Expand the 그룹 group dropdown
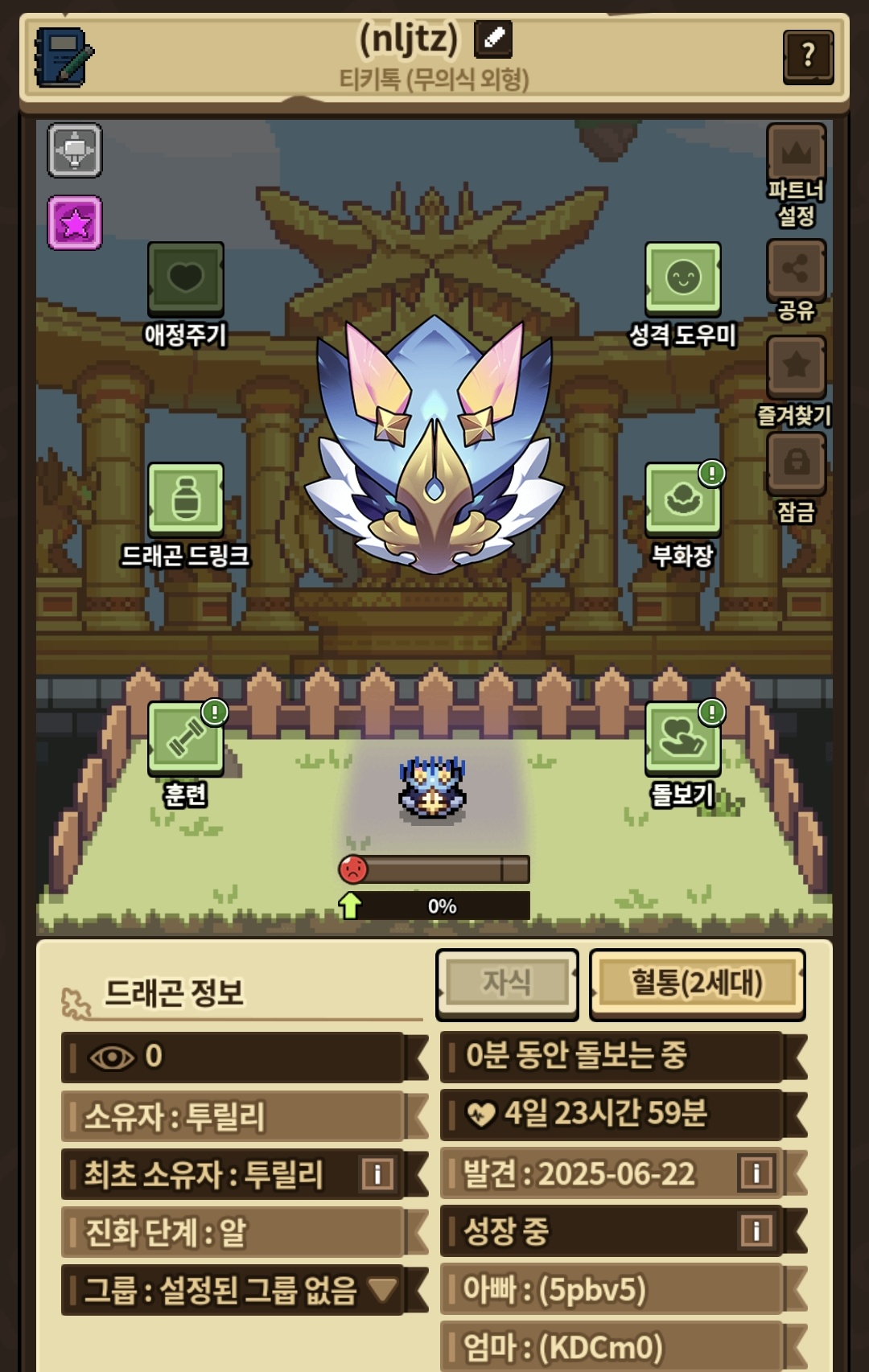This screenshot has width=869, height=1372. [382, 1290]
